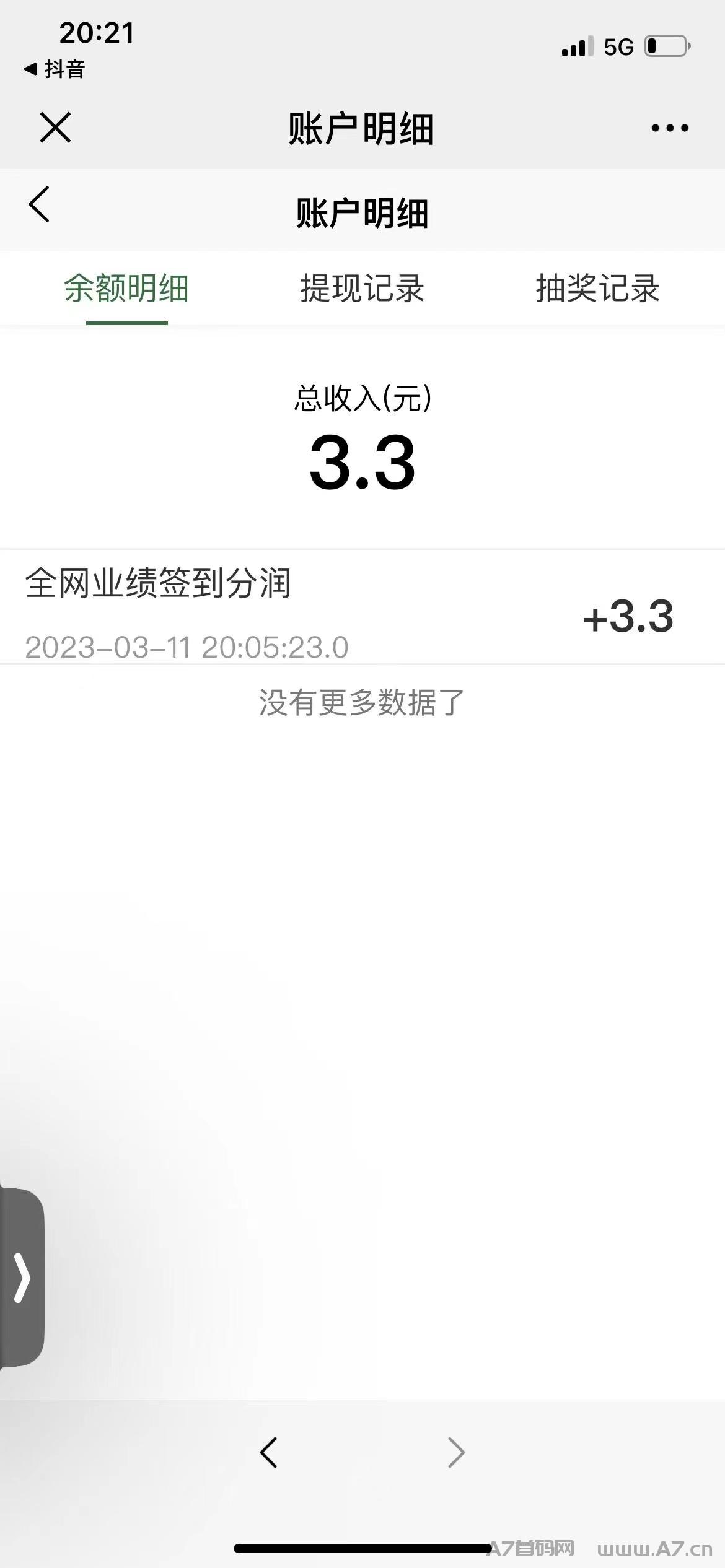Open the three-dot more options menu
Screen dimensions: 725x1568
click(x=670, y=128)
